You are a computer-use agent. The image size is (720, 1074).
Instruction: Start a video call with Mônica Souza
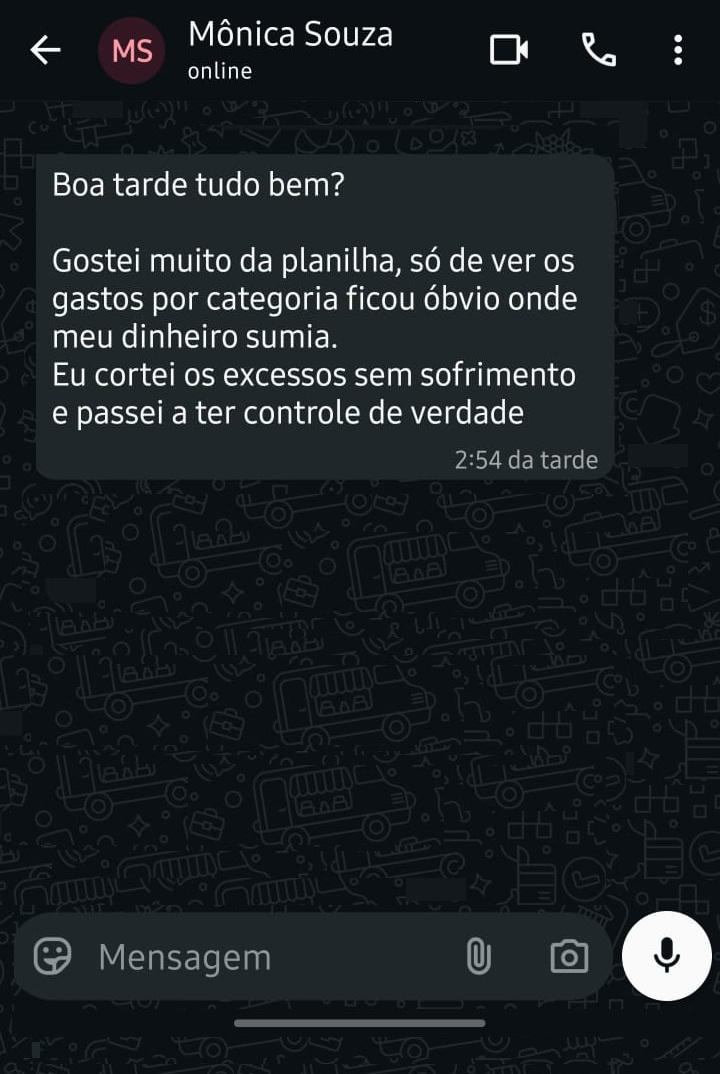509,49
